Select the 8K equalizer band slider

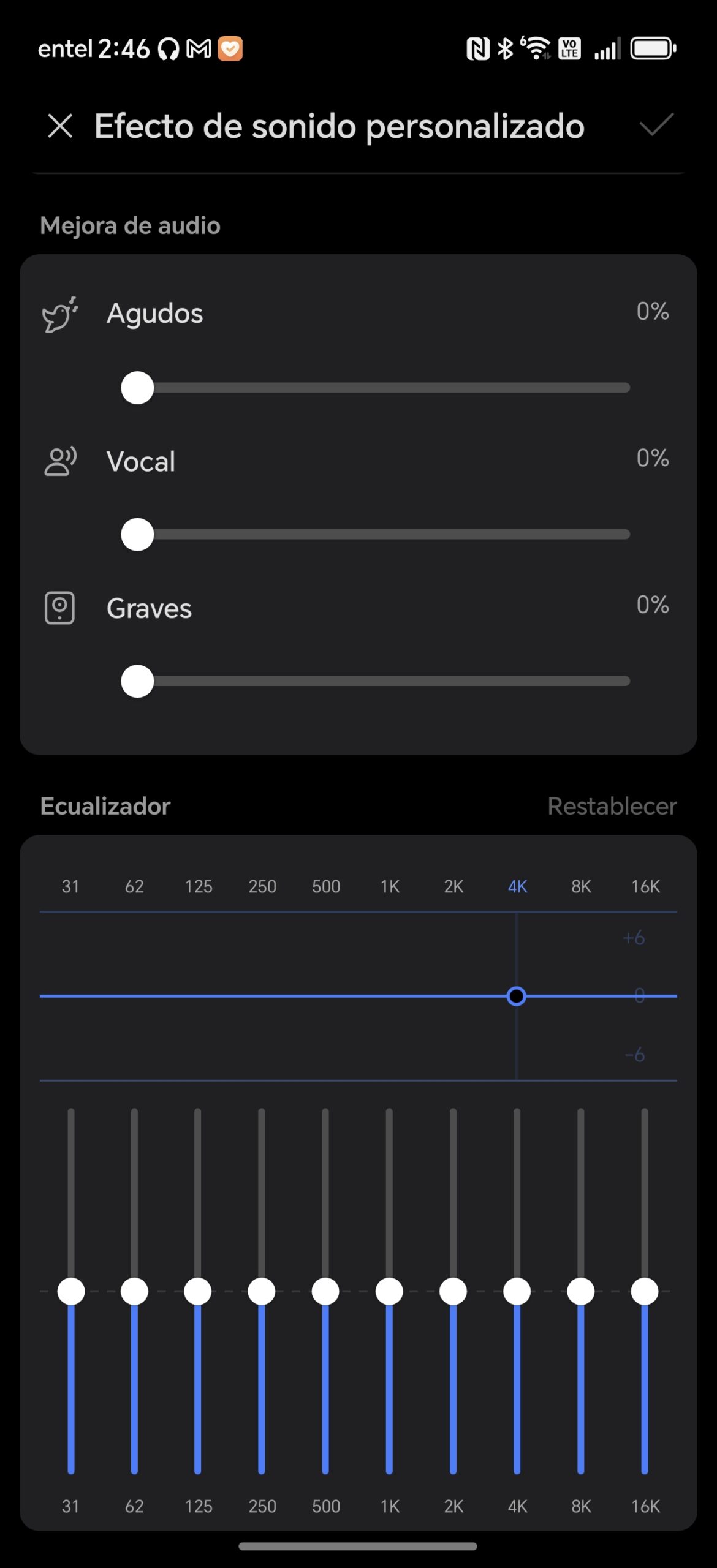coord(581,1291)
